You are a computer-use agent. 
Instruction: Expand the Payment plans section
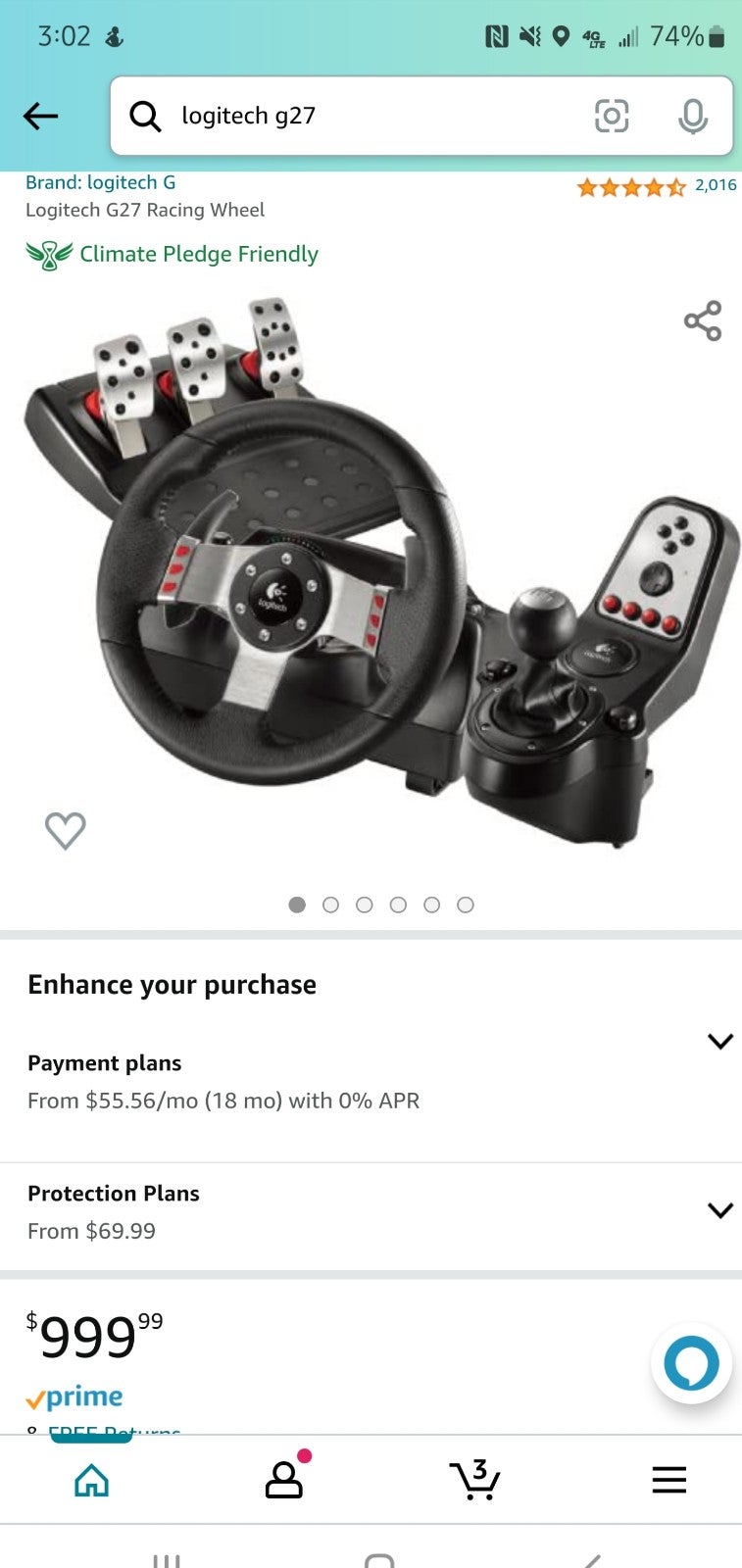pyautogui.click(x=371, y=1081)
